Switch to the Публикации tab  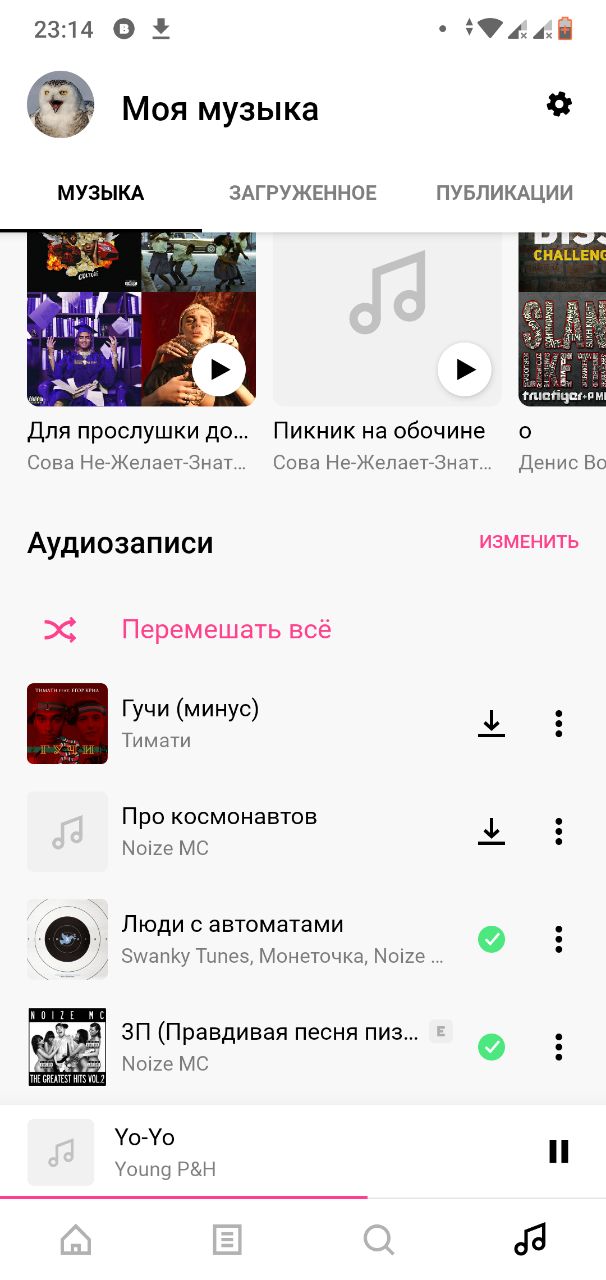[504, 193]
